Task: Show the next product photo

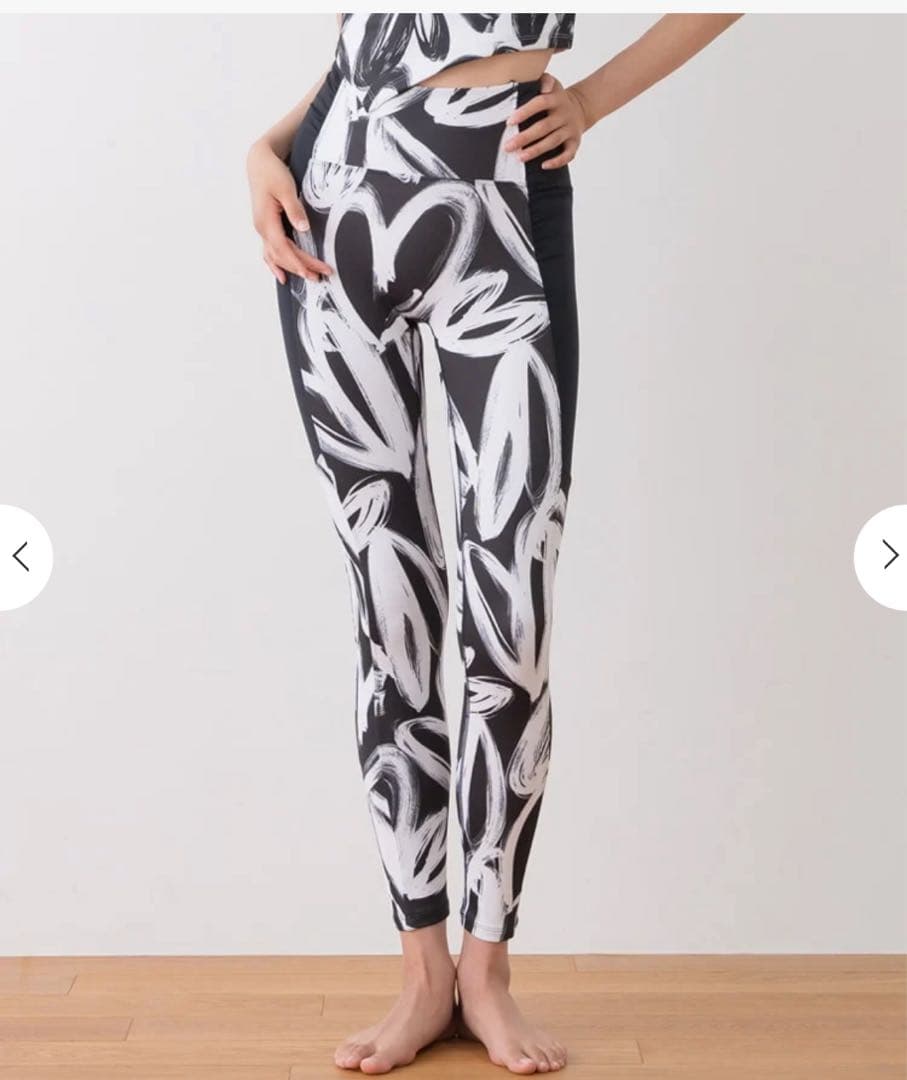Action: click(x=887, y=556)
